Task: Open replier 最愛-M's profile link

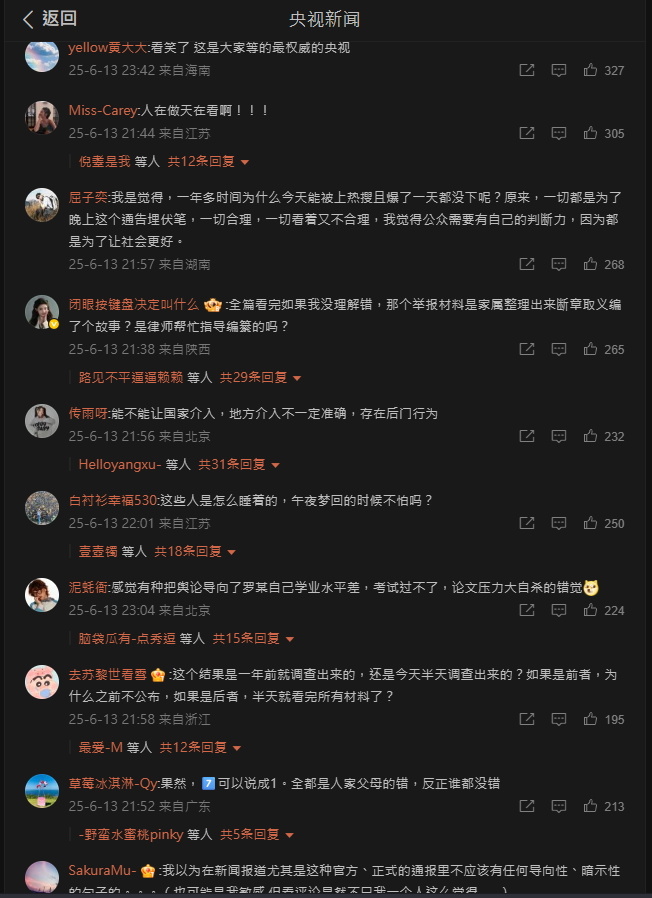Action: [x=100, y=747]
